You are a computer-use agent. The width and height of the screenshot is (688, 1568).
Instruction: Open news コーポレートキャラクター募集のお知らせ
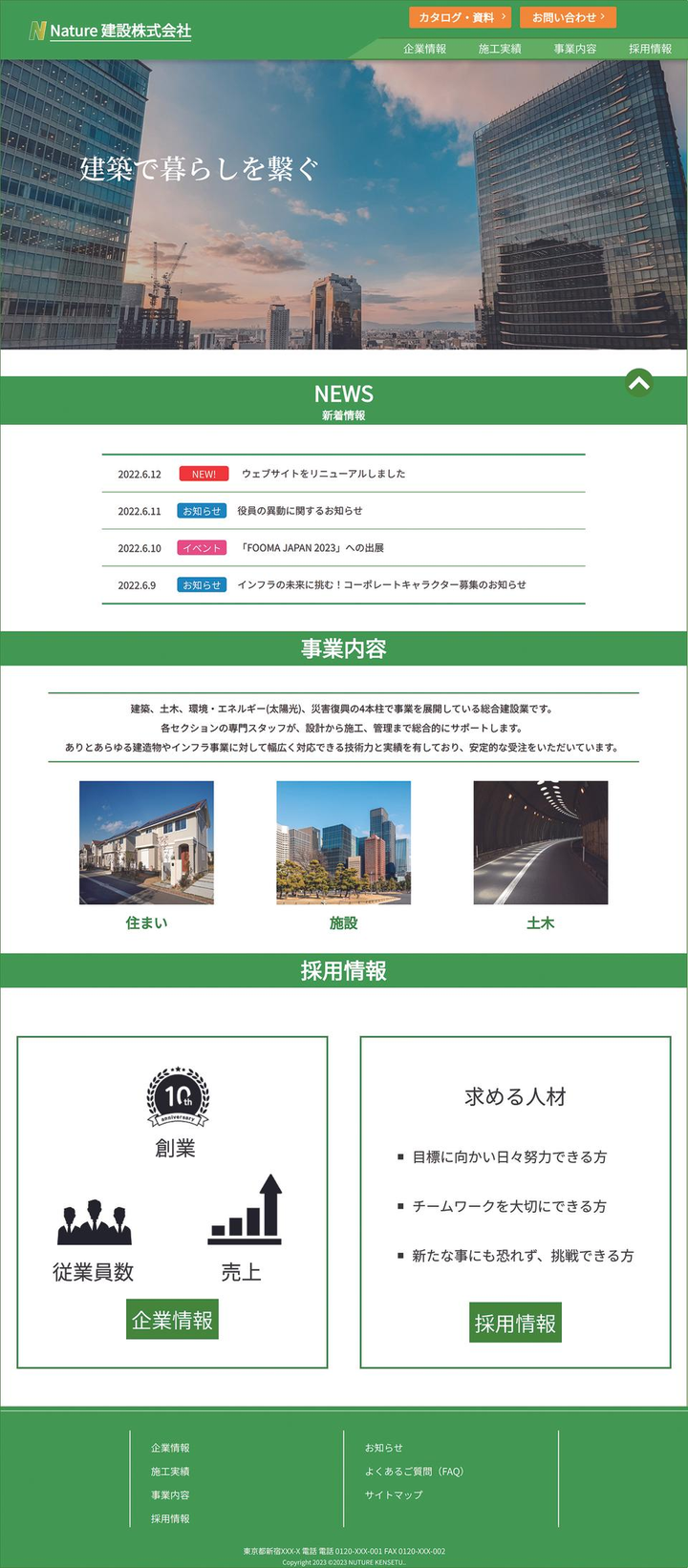pos(381,585)
